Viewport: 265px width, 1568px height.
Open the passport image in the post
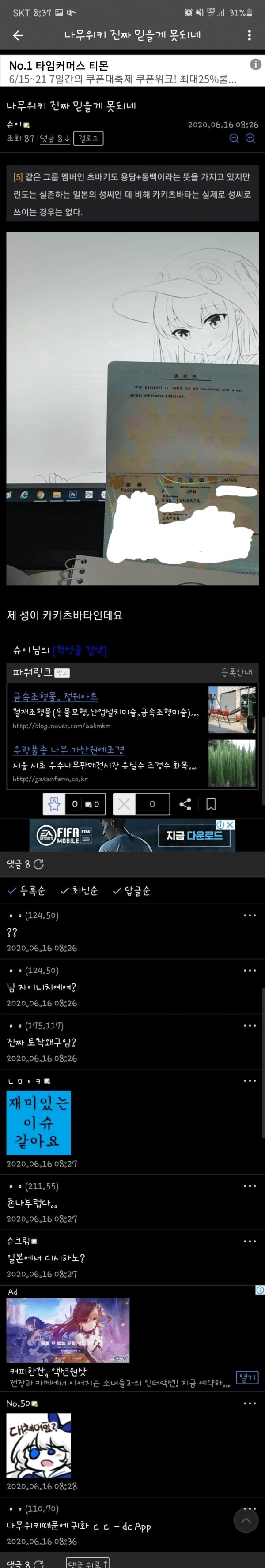click(132, 408)
